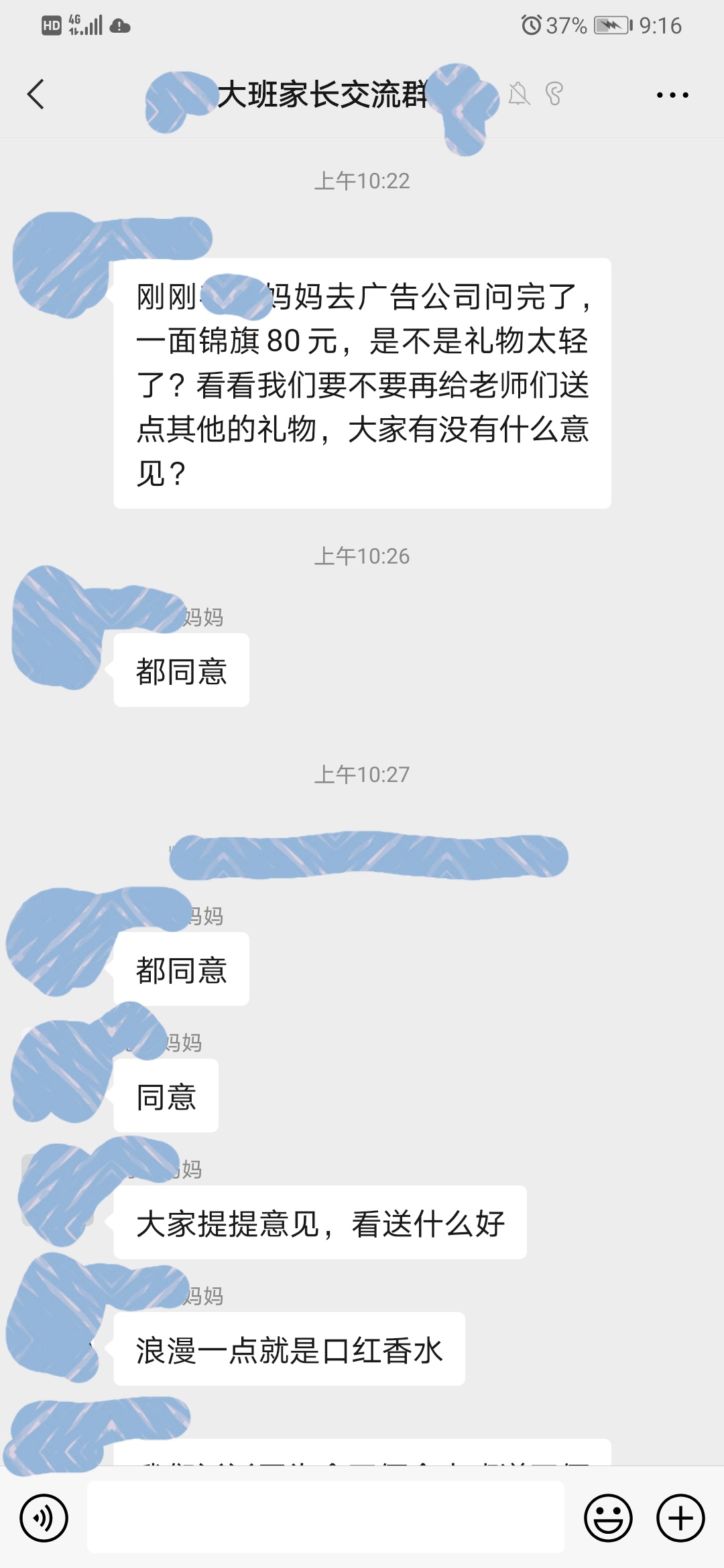The height and width of the screenshot is (1568, 724).
Task: Tap the 同意 message bubble
Action: point(166,1094)
